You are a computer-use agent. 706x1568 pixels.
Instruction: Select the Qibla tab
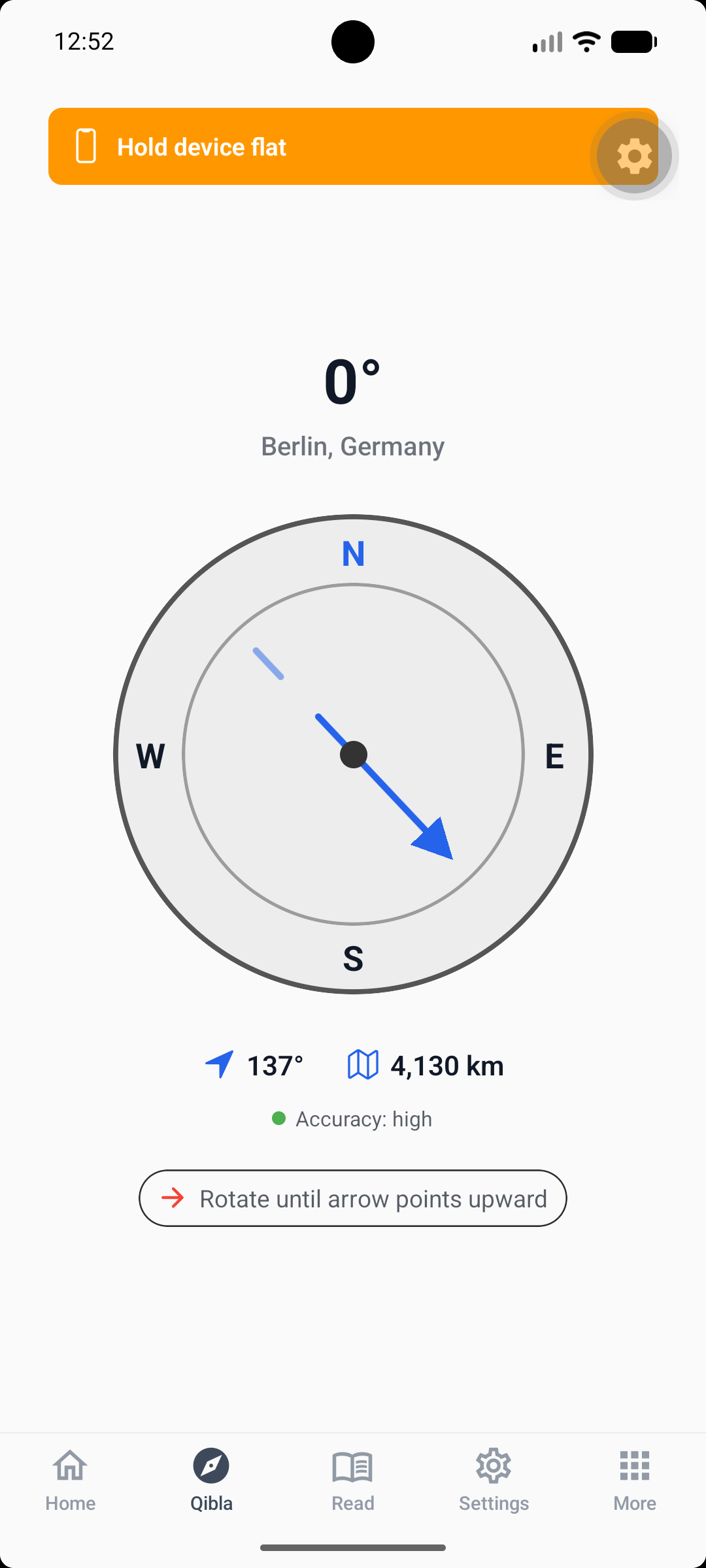[x=212, y=1480]
